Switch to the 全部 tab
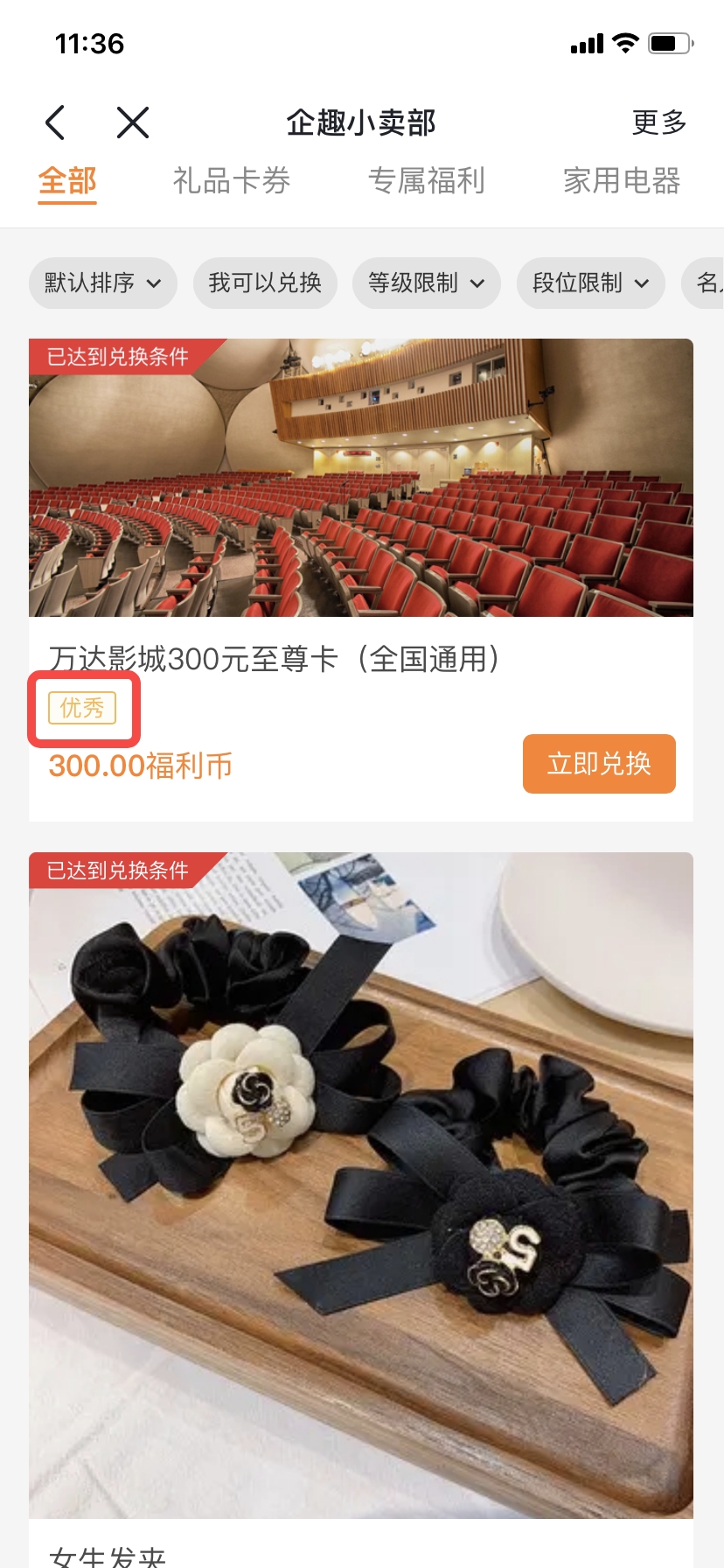Viewport: 724px width, 1568px height. click(x=67, y=181)
